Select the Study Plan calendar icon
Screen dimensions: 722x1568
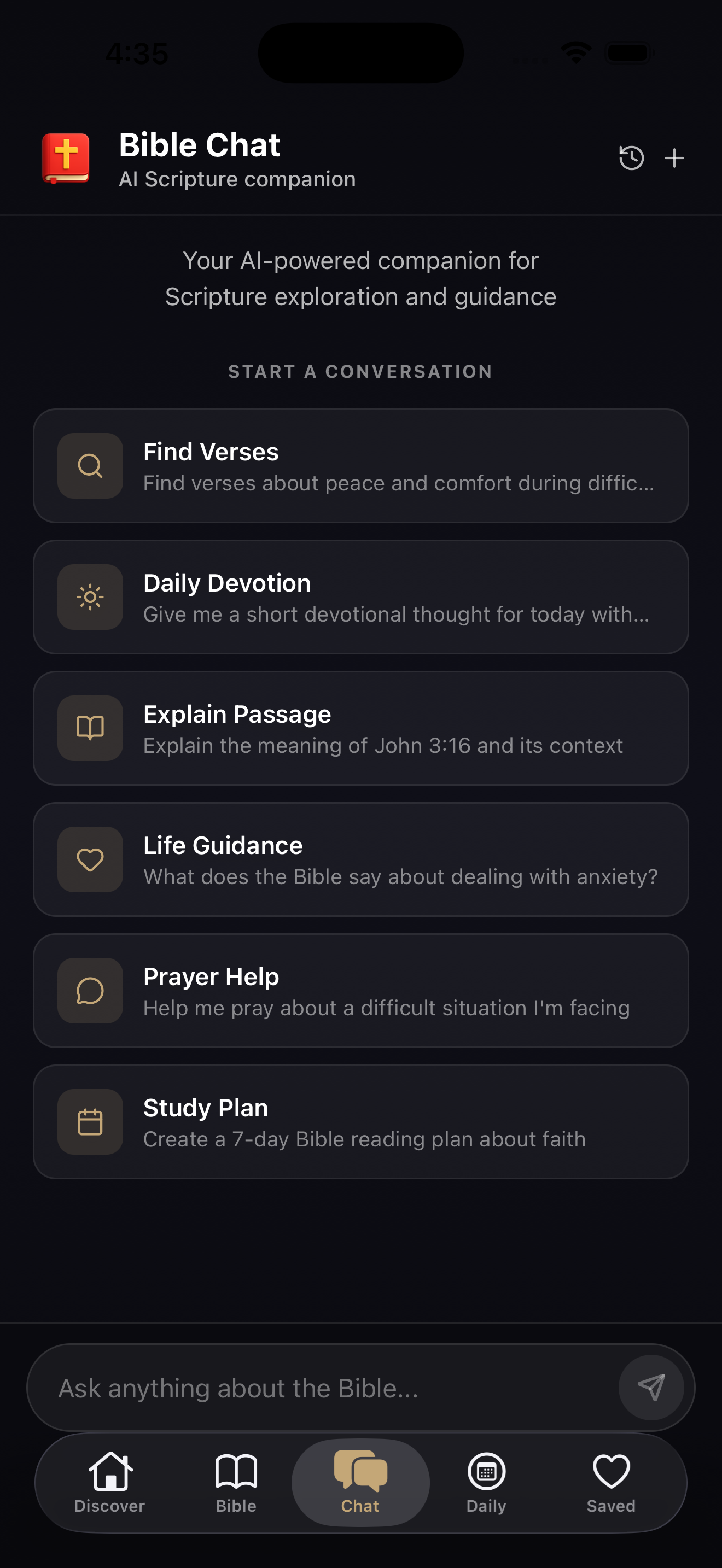(90, 1122)
